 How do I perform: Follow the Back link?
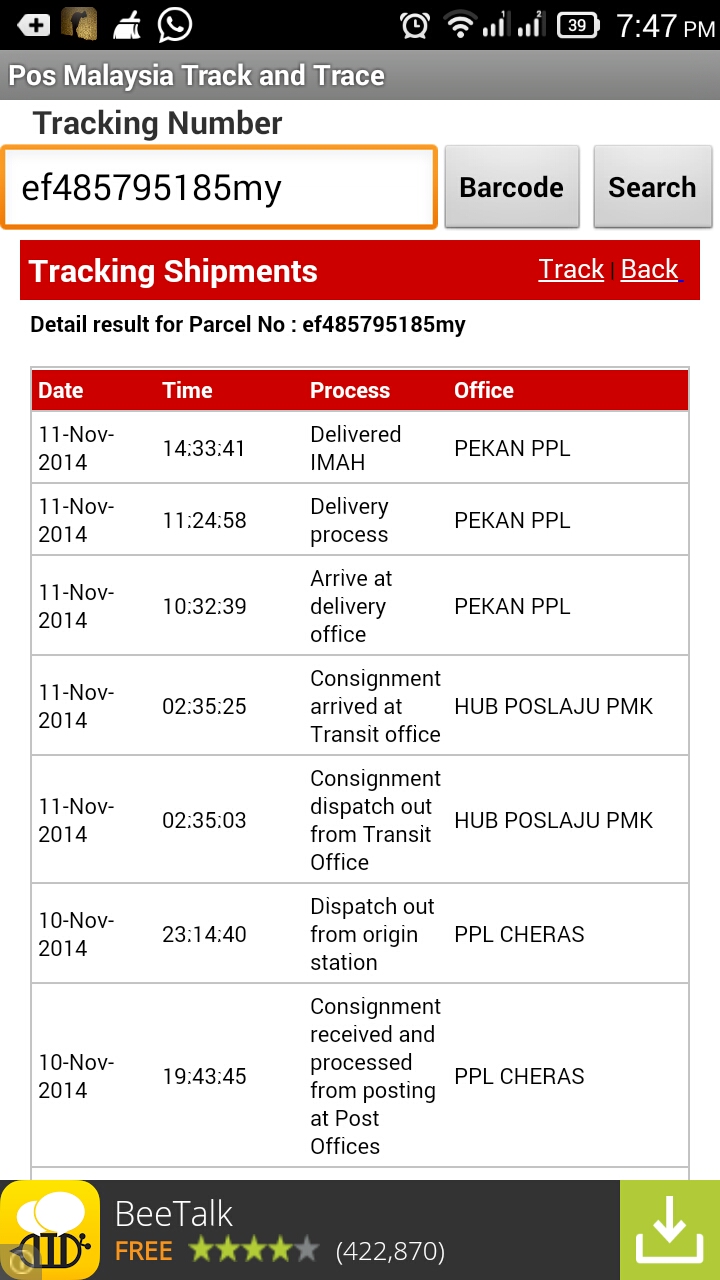649,269
